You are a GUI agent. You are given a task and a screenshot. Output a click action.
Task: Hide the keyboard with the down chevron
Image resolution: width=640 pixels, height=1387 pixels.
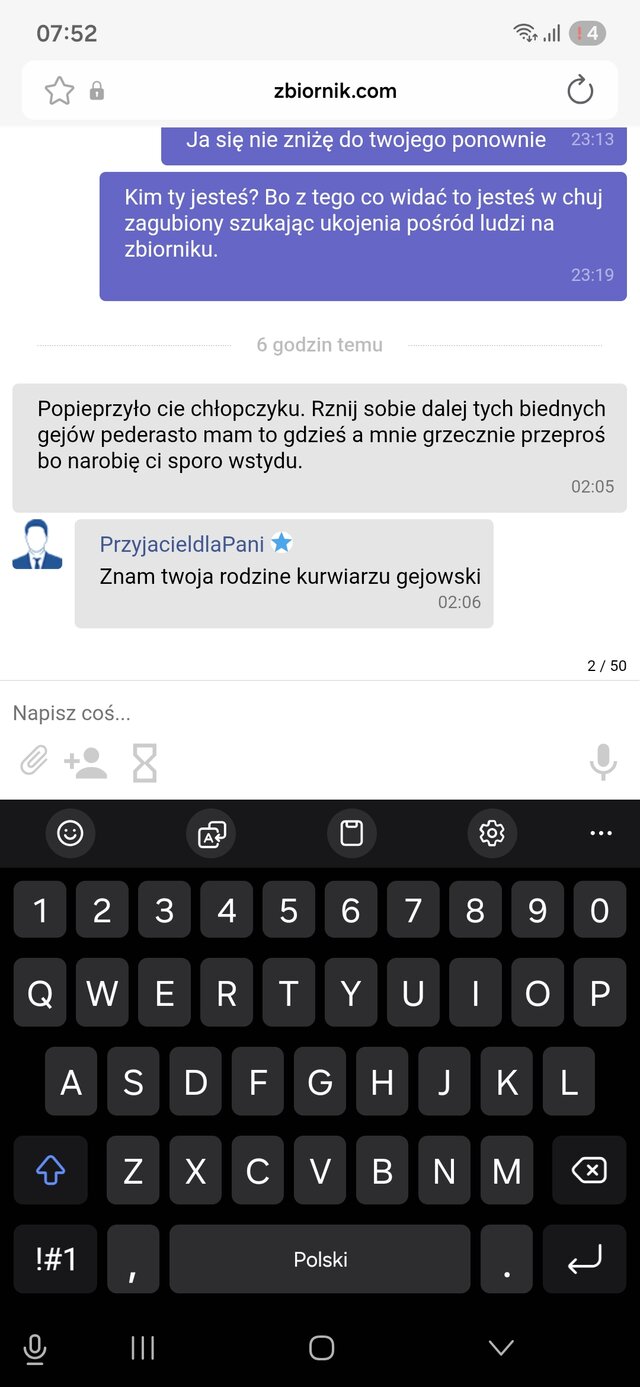coord(501,1348)
